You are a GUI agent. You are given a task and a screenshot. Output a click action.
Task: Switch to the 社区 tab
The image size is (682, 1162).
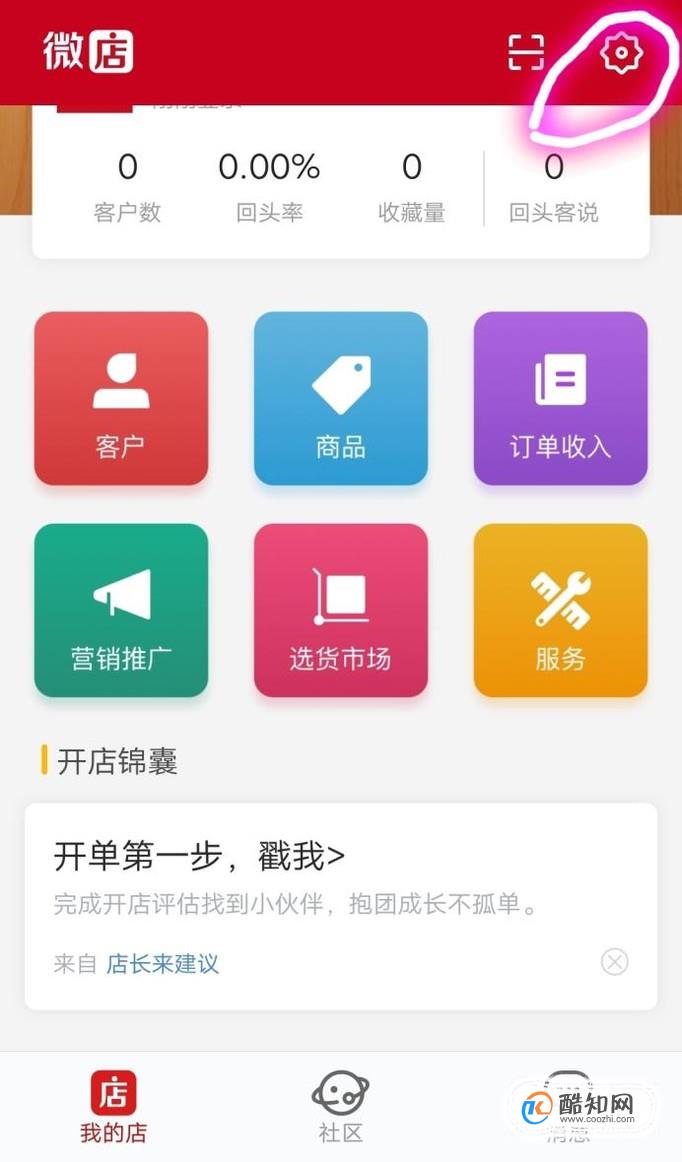[340, 1106]
